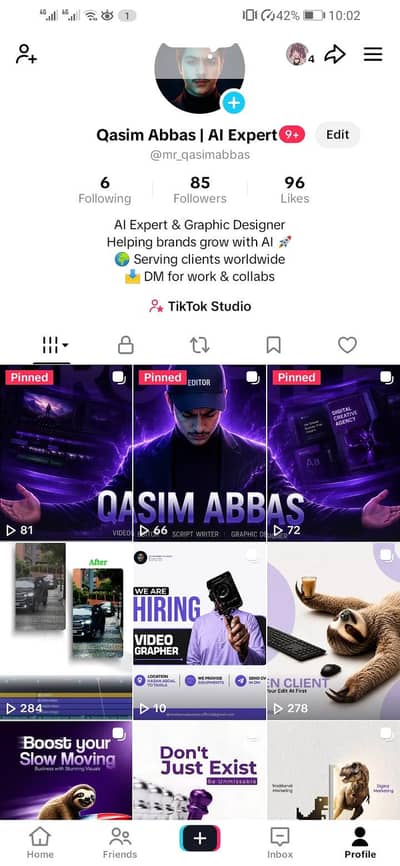The image size is (400, 866).
Task: Switch to the saved bookmarks tab
Action: (273, 346)
